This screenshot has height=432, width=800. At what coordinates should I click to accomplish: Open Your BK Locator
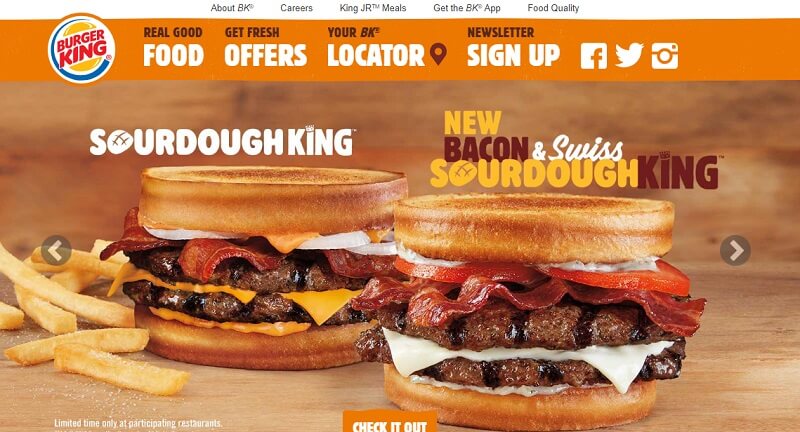[385, 47]
